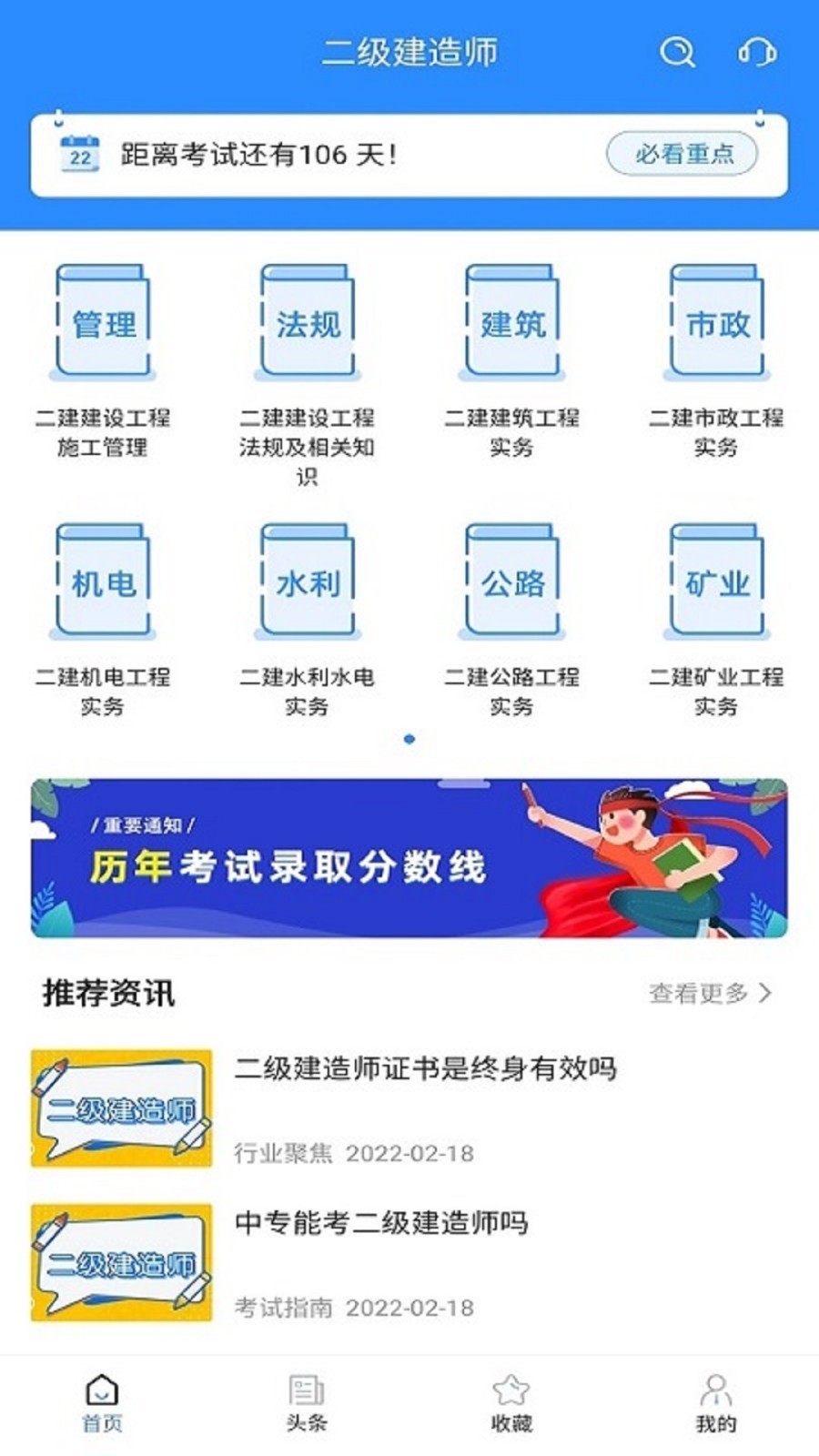Open the search icon in the header

677,52
